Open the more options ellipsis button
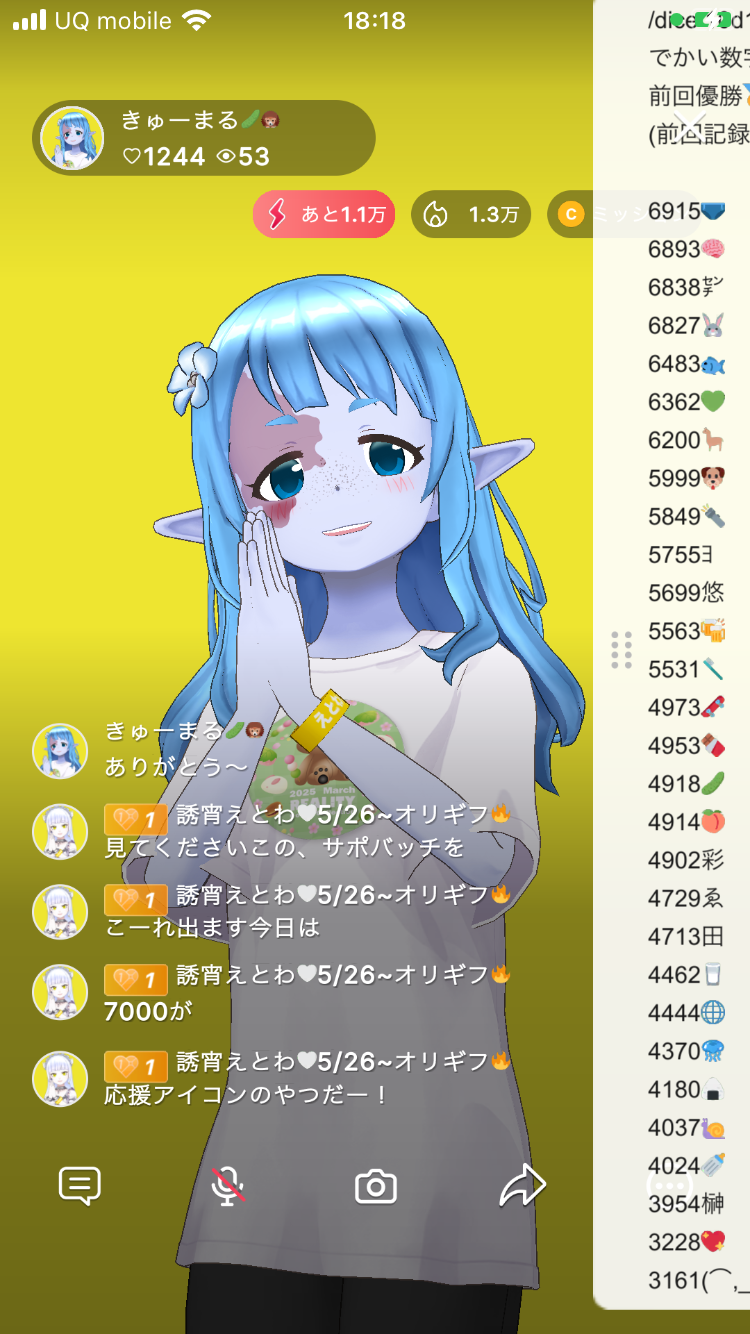This screenshot has height=1334, width=750. 668,1187
